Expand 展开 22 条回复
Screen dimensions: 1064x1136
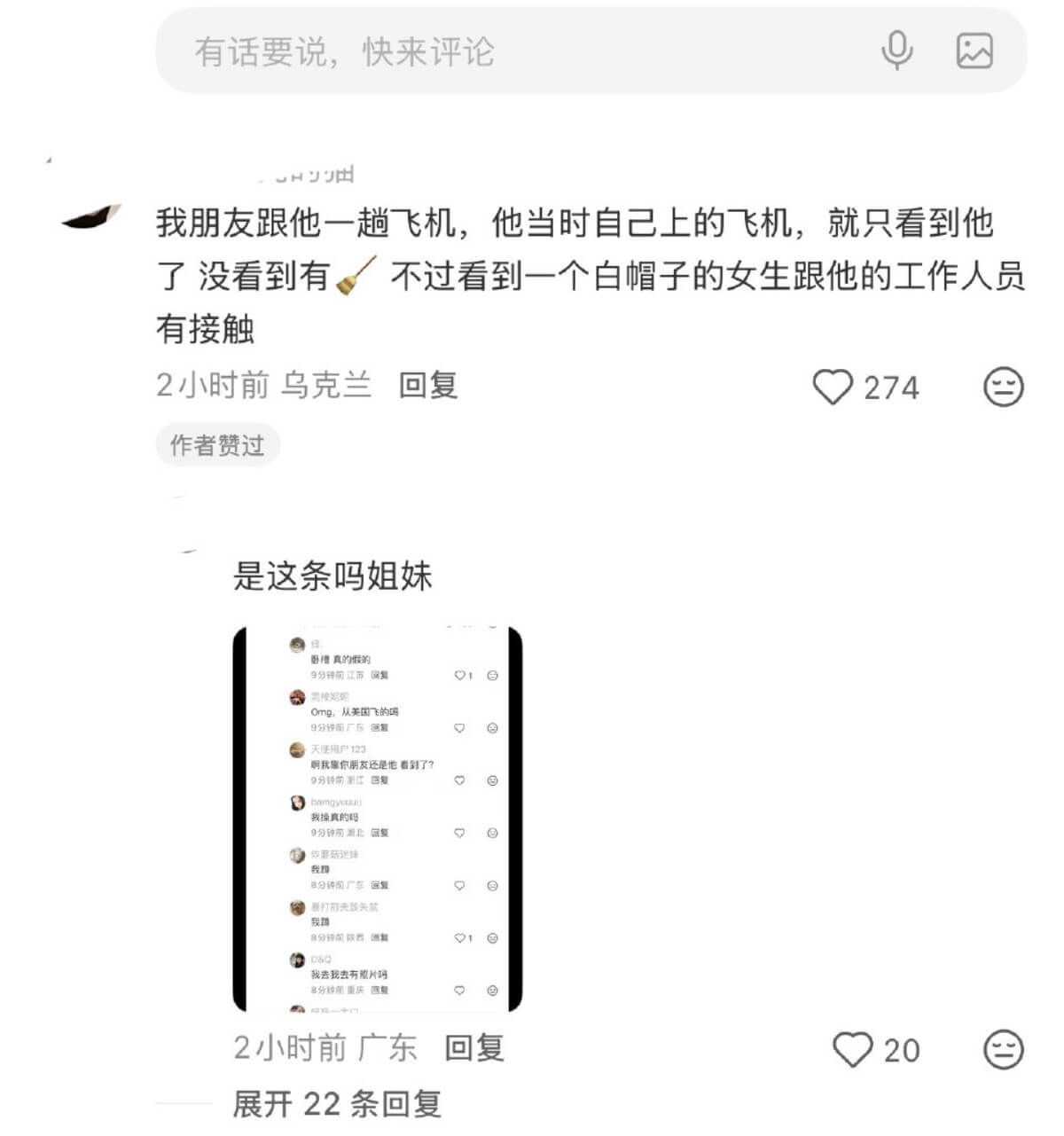[337, 1104]
